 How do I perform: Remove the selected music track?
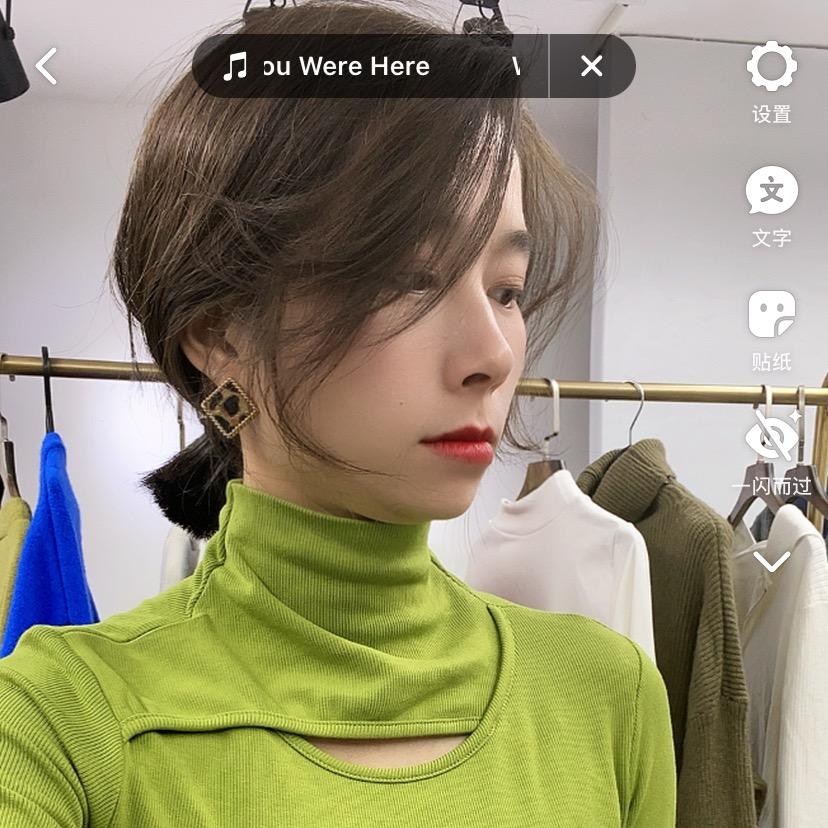pos(592,67)
